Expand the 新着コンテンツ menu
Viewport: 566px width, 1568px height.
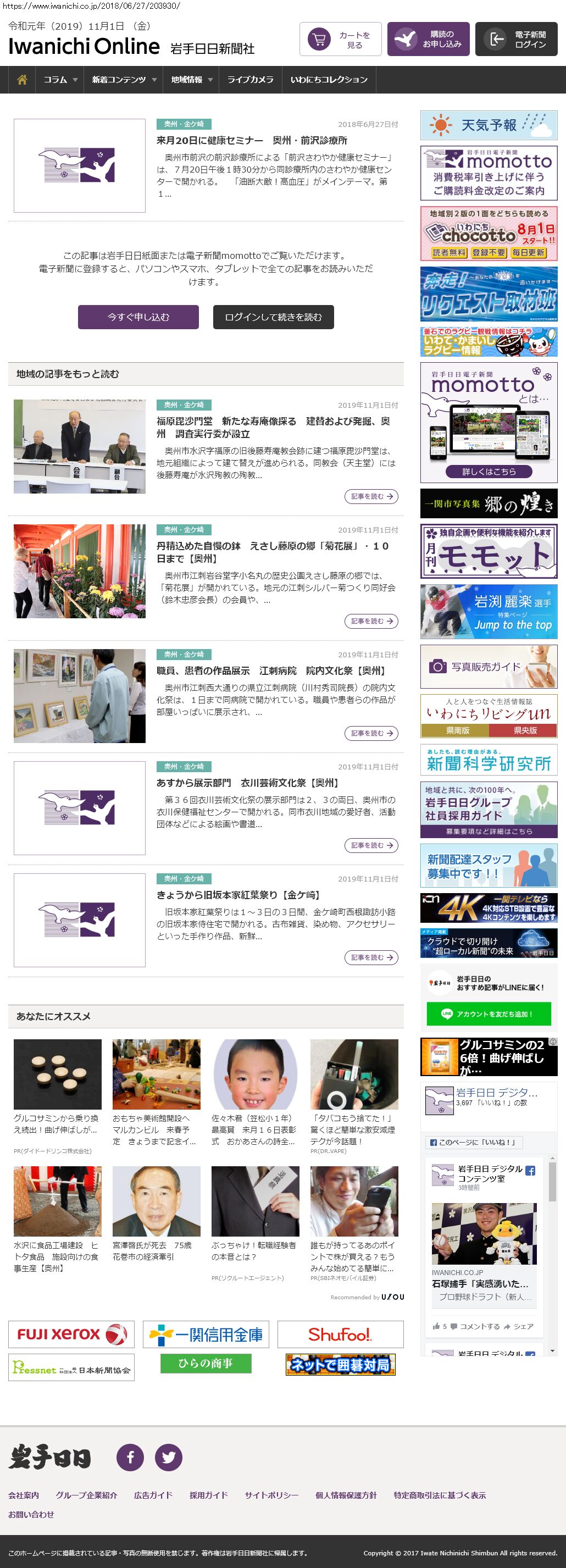click(124, 80)
